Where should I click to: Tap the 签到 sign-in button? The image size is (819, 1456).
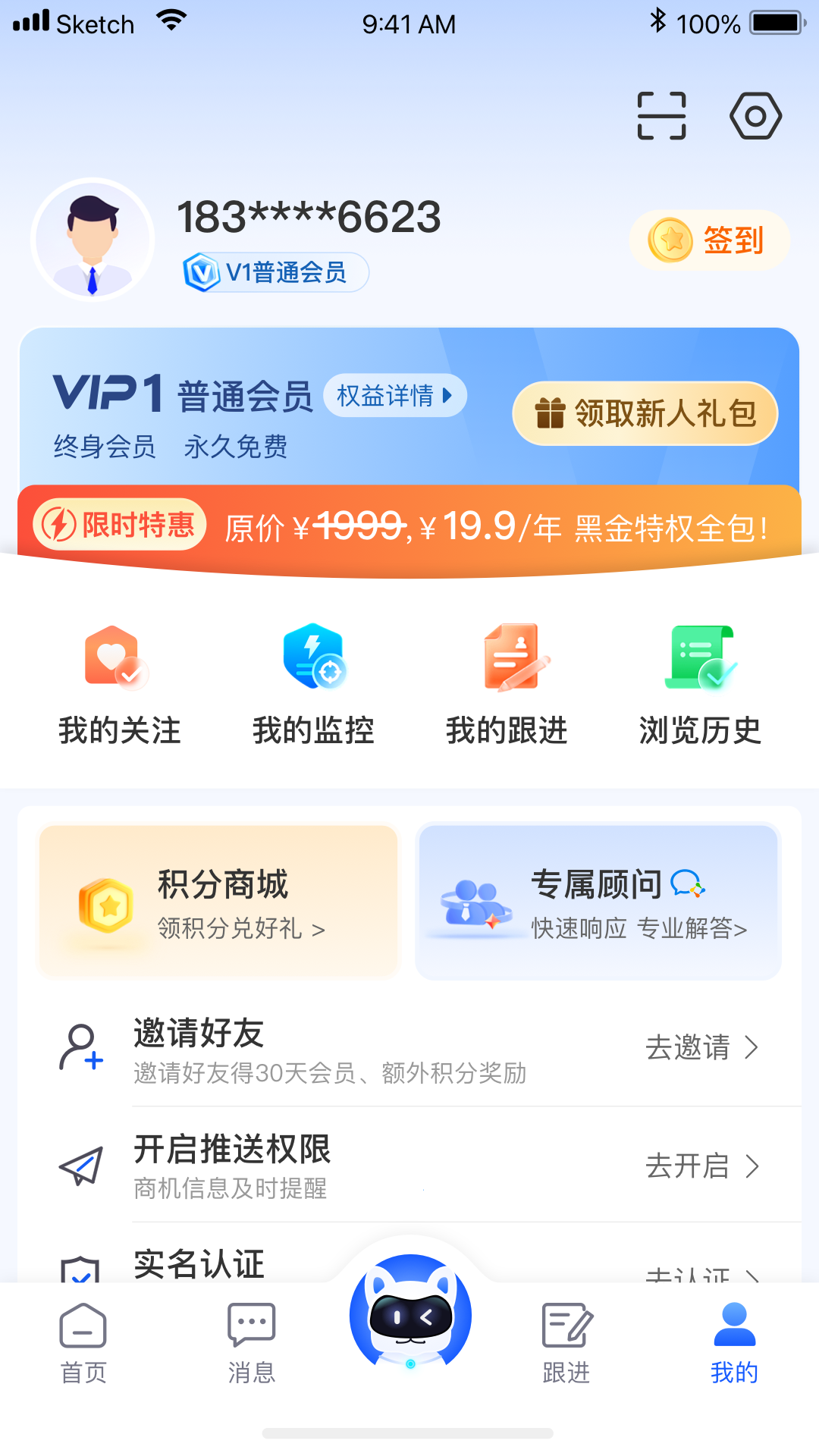(709, 240)
